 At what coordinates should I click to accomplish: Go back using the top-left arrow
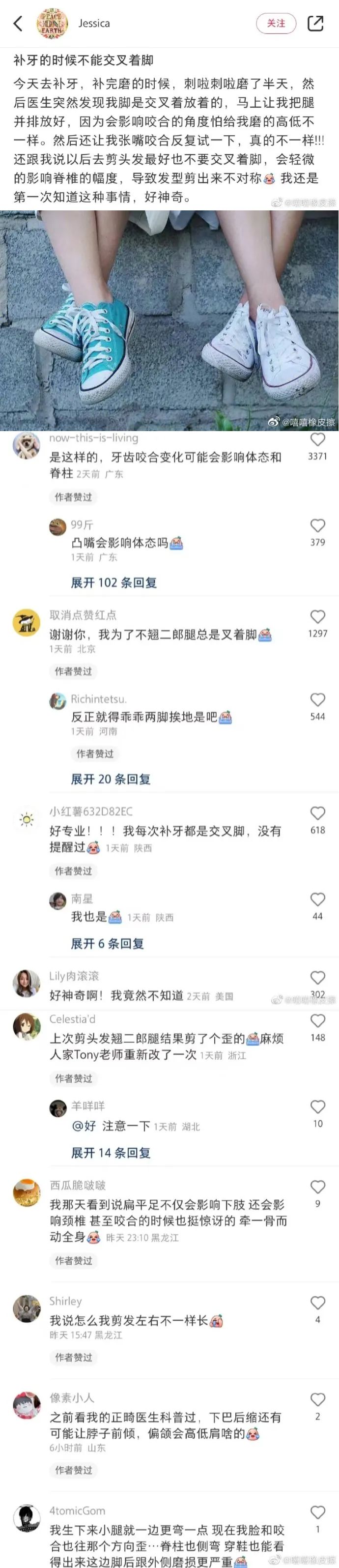pos(18,24)
